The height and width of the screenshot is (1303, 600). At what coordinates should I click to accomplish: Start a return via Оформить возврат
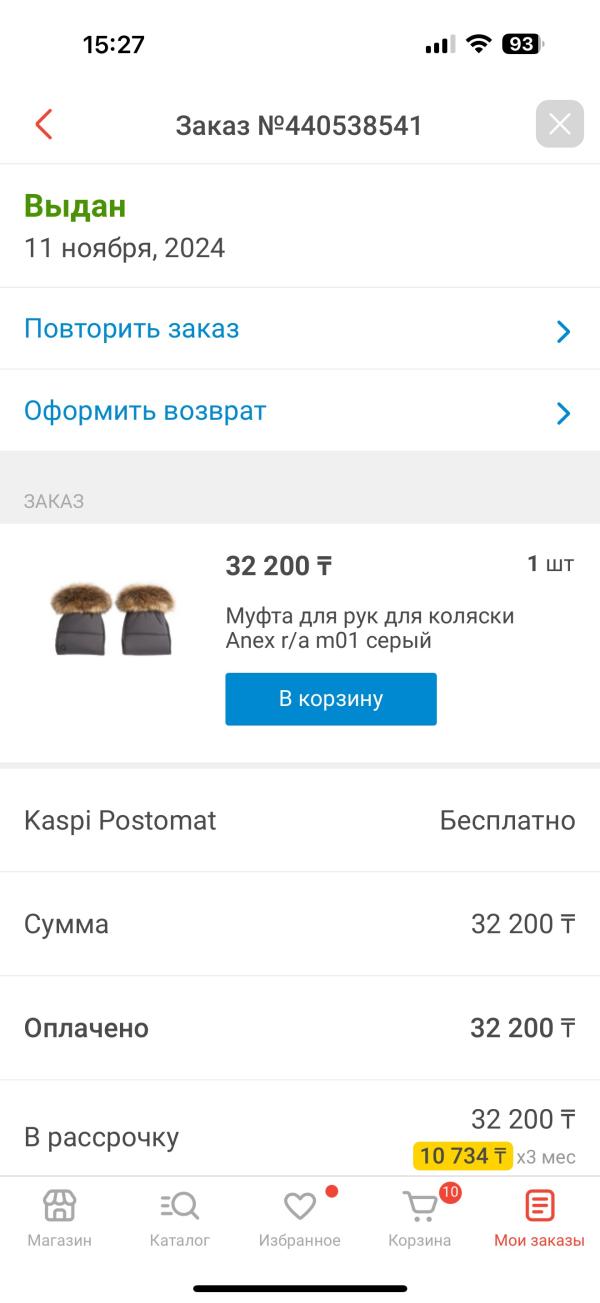coord(298,411)
